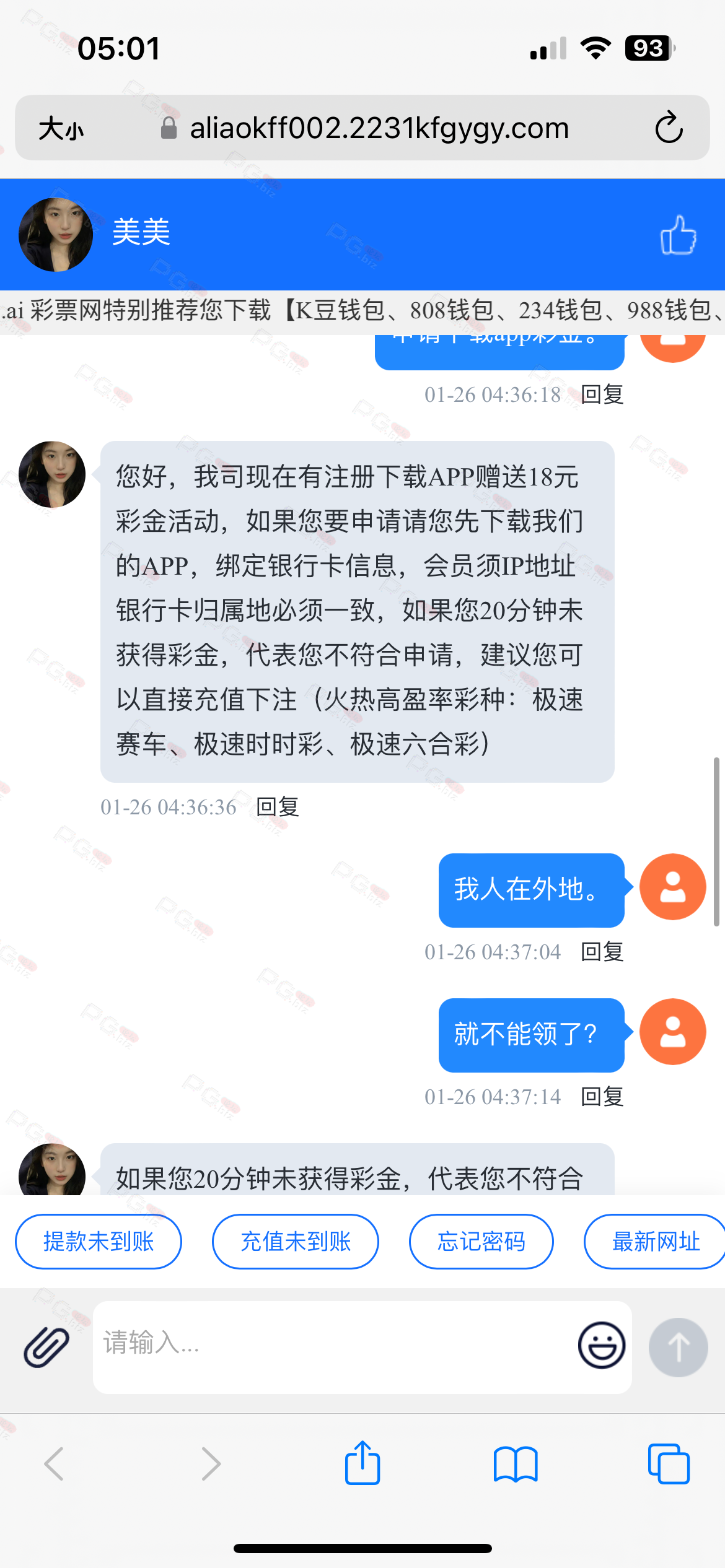Open the emoji picker
The height and width of the screenshot is (1568, 725).
pyautogui.click(x=601, y=1346)
